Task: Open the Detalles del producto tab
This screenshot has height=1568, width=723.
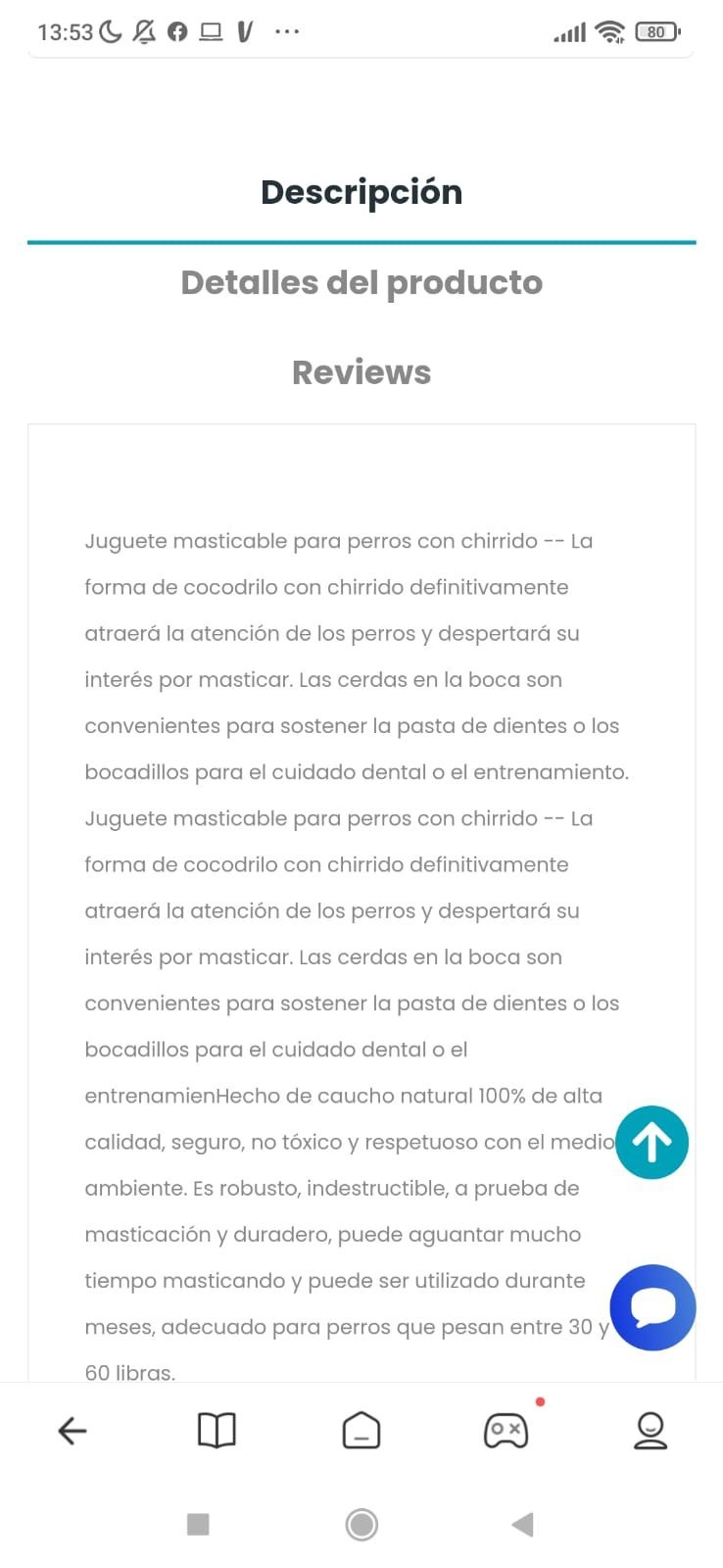Action: (361, 282)
